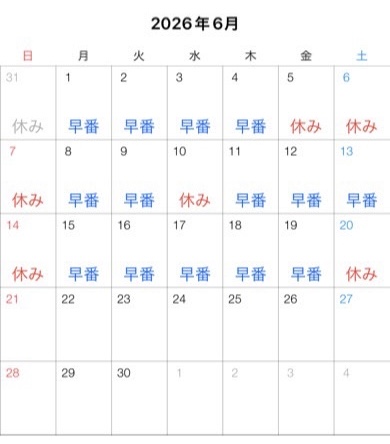Select empty day June 22
The image size is (390, 444).
(84, 324)
